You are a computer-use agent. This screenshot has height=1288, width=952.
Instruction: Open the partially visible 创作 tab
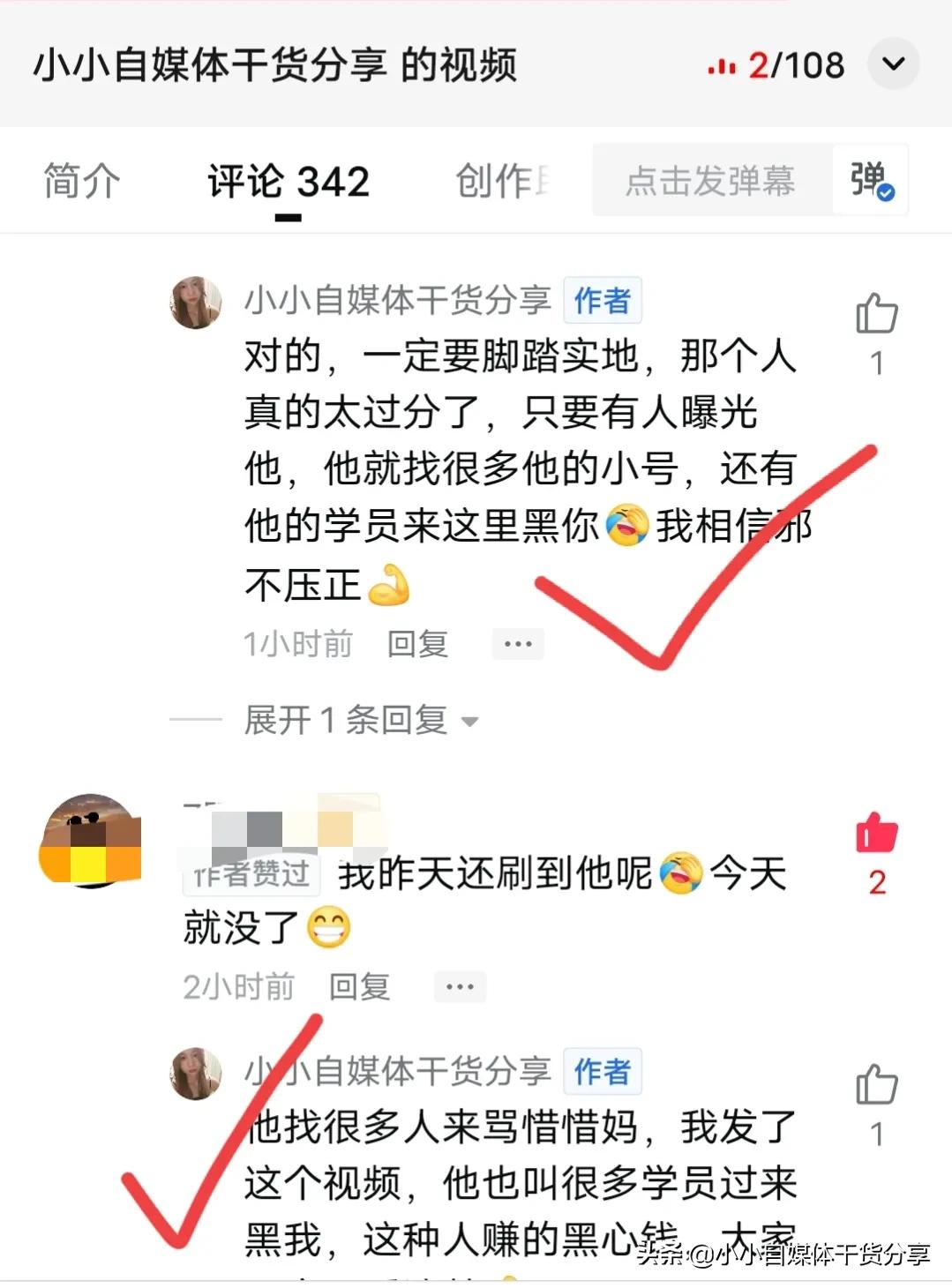coord(503,182)
